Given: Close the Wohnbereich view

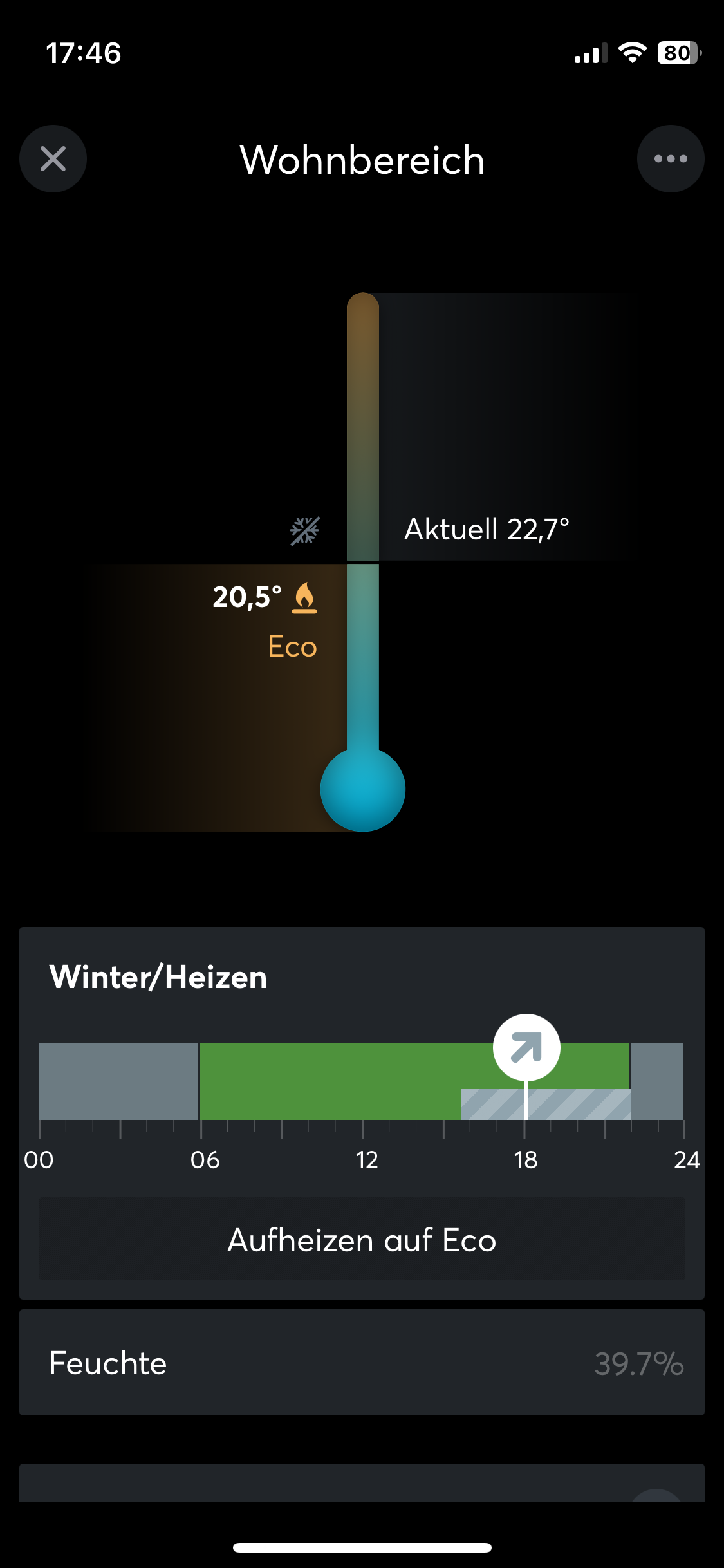Looking at the screenshot, I should [53, 159].
